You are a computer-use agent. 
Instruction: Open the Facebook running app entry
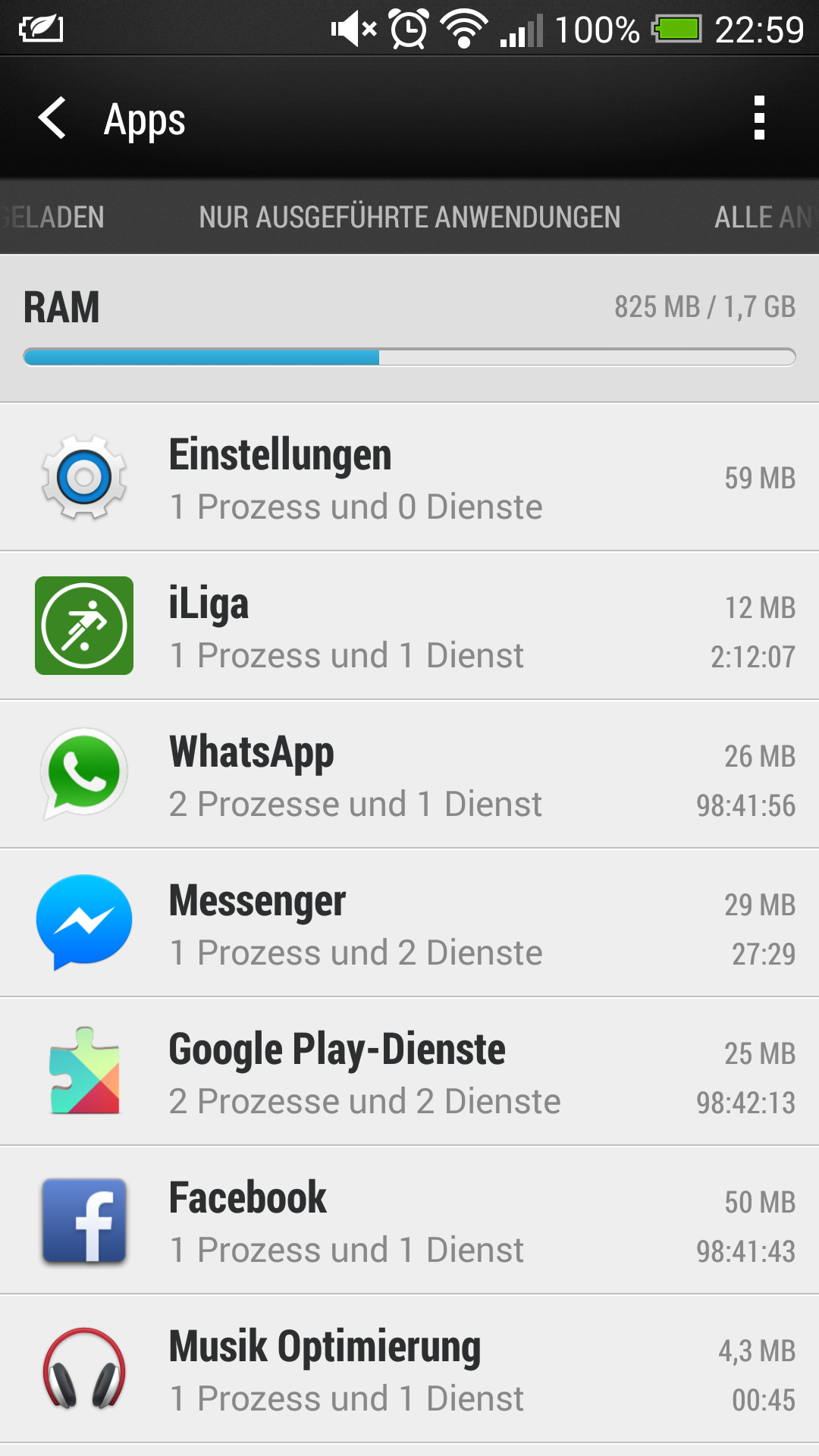coord(409,1221)
